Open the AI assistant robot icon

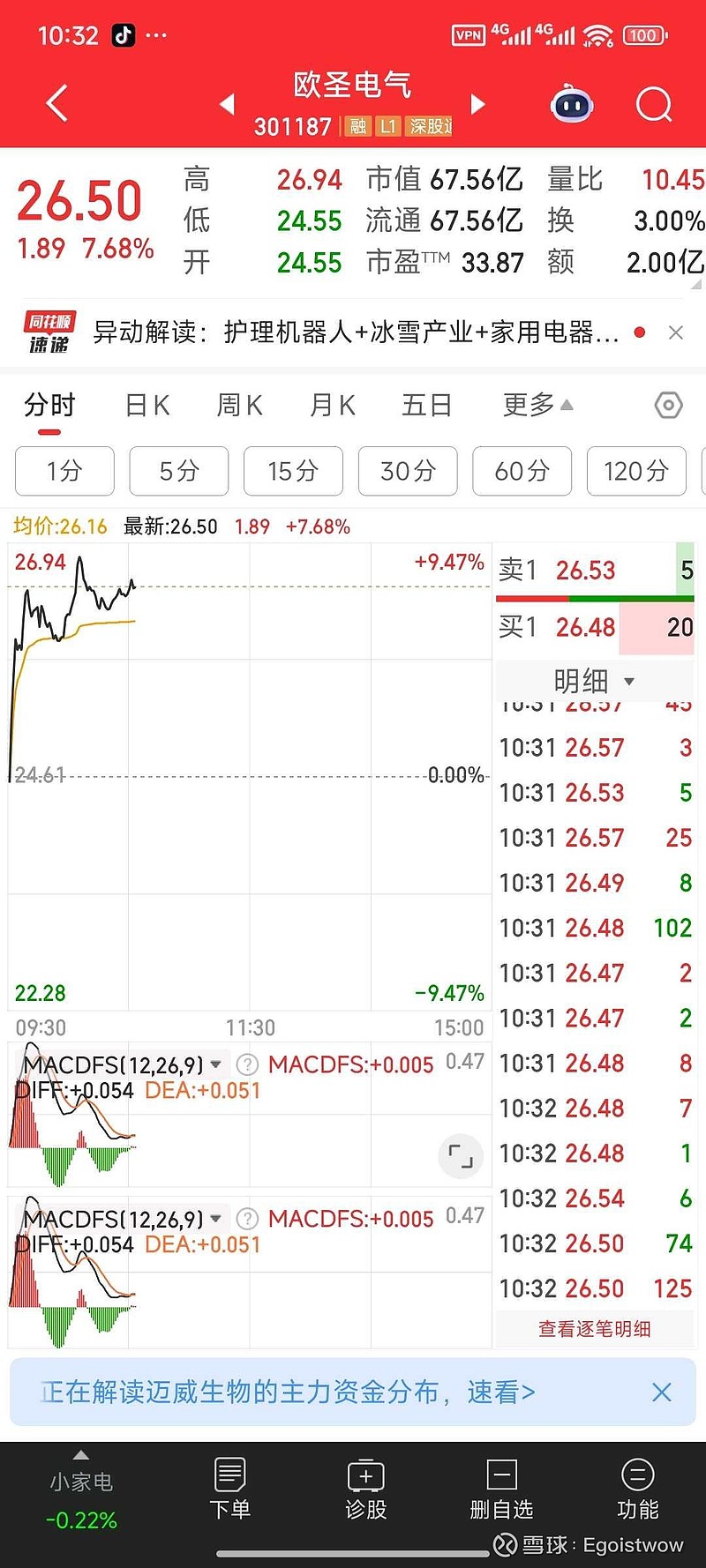pyautogui.click(x=572, y=104)
